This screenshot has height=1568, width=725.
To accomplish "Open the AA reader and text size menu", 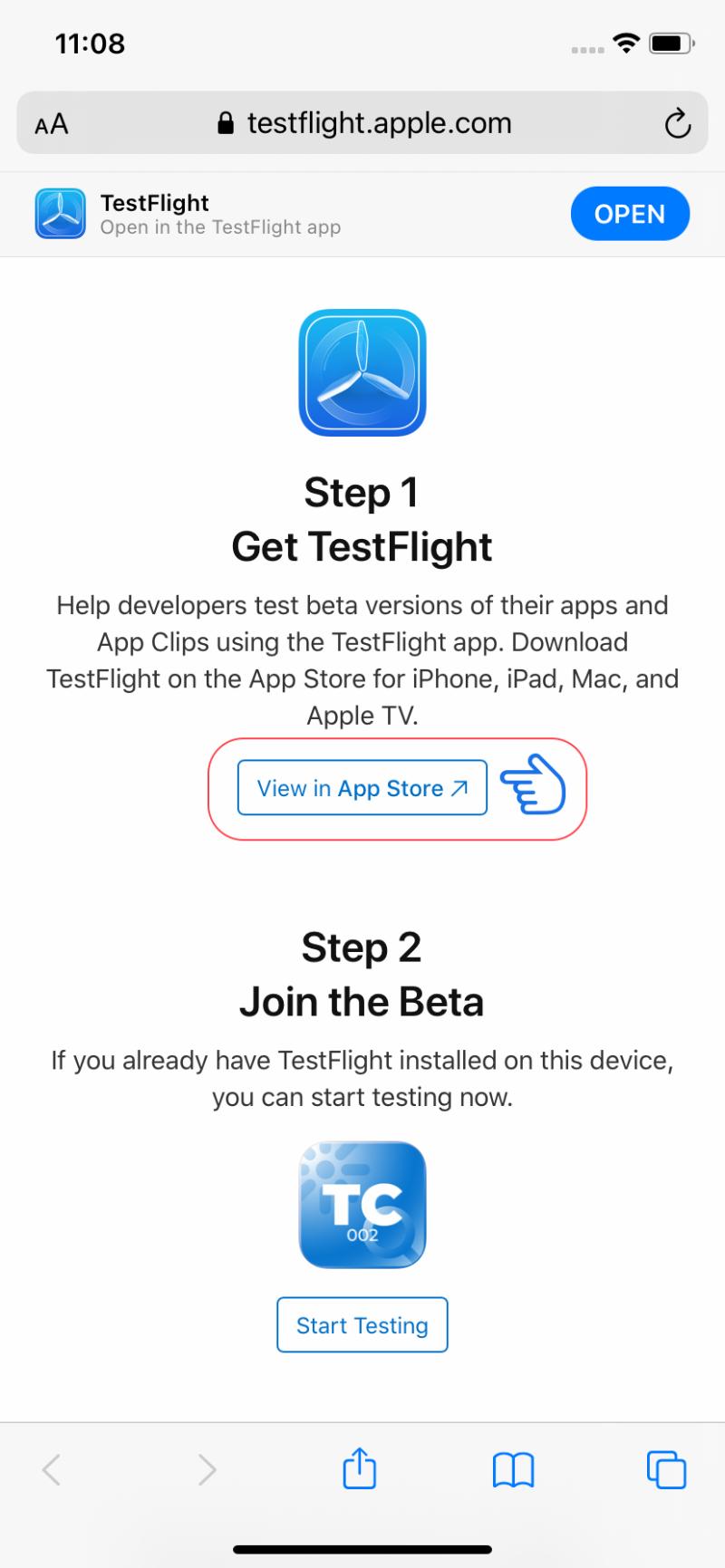I will pyautogui.click(x=52, y=124).
